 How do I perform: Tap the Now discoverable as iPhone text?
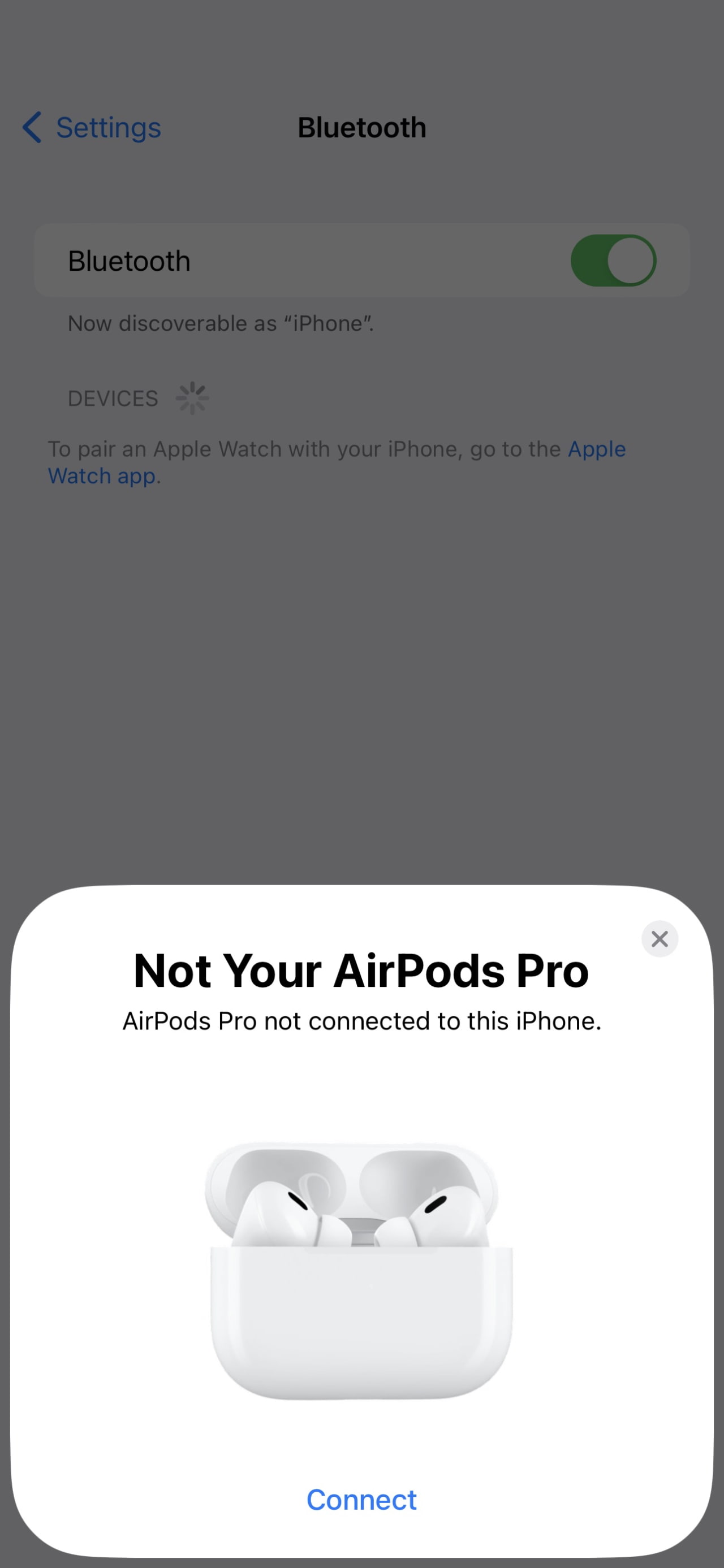click(221, 323)
